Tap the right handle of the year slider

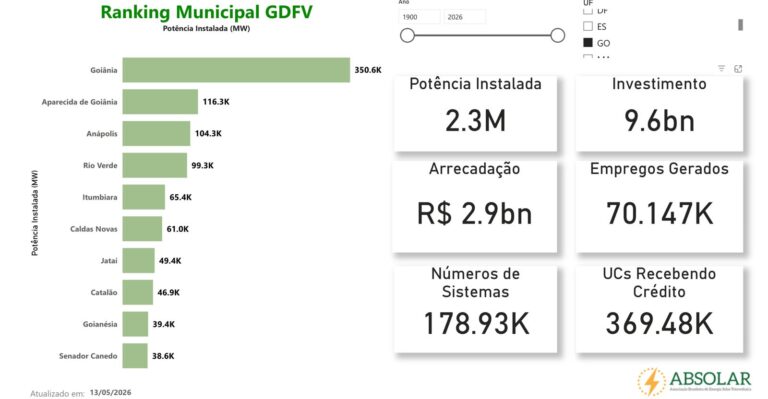pos(557,35)
